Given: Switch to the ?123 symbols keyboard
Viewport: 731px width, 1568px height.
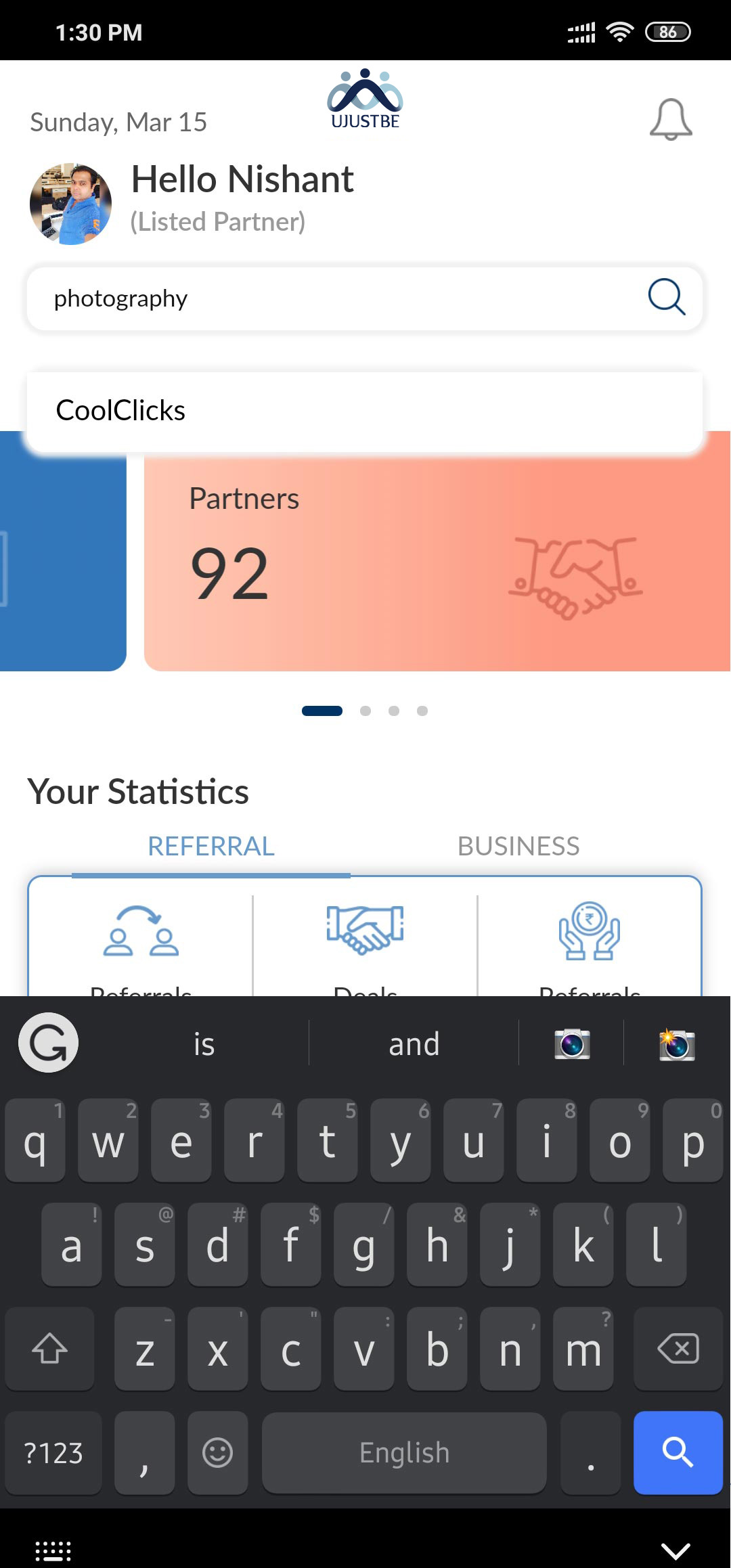Looking at the screenshot, I should (53, 1452).
